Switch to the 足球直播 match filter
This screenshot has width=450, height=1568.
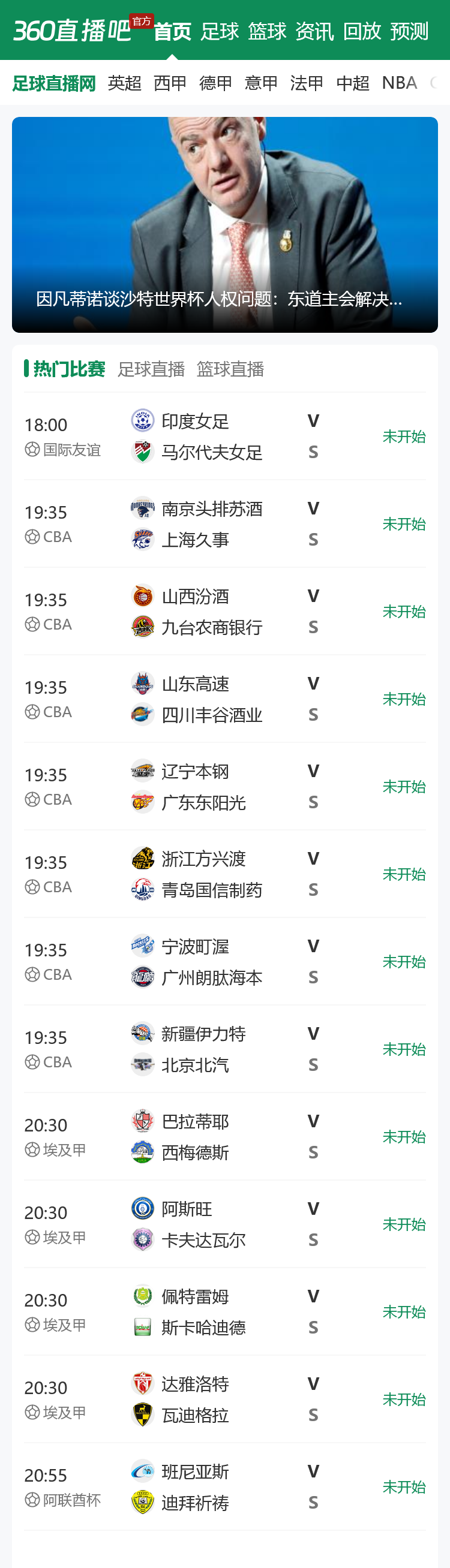(x=151, y=369)
